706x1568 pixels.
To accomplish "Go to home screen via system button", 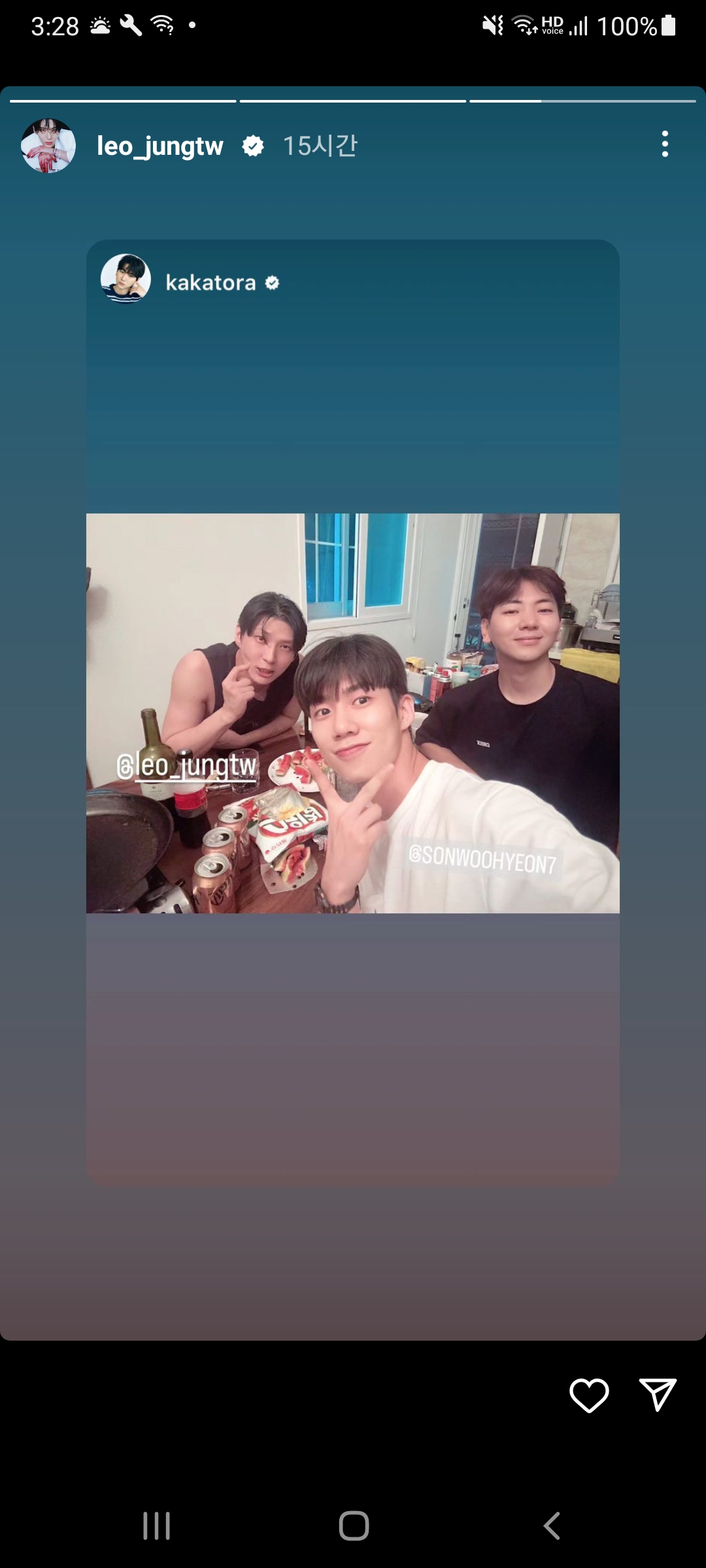I will [x=354, y=1526].
